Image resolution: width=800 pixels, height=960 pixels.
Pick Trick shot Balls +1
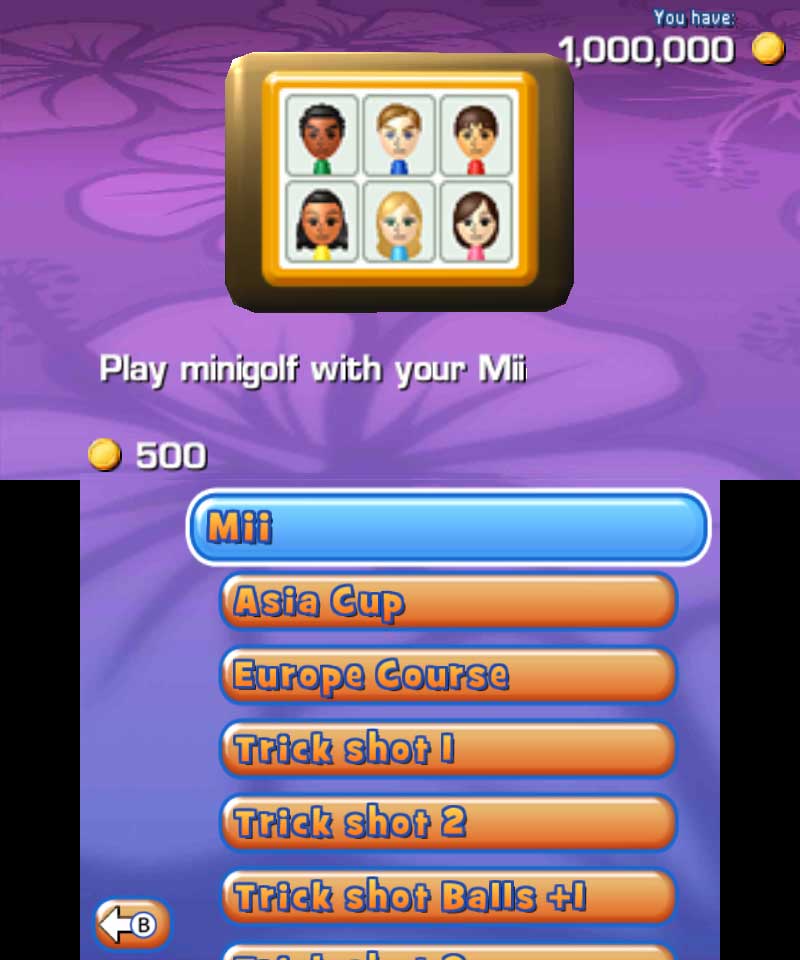[448, 897]
